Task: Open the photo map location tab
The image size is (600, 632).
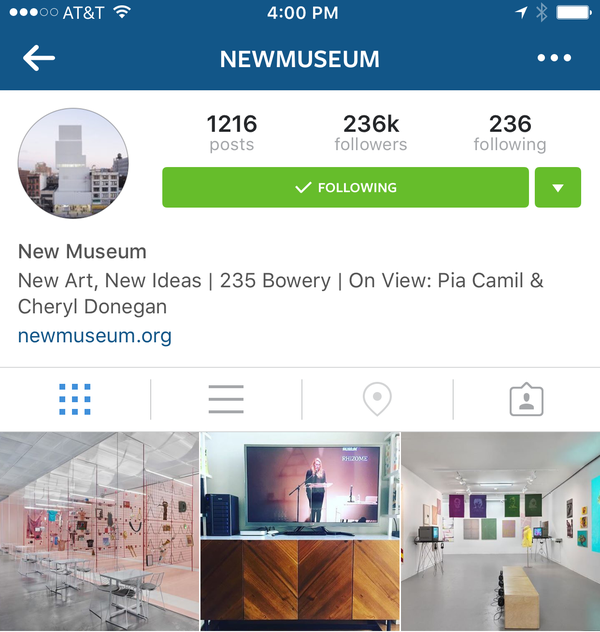Action: [x=377, y=399]
